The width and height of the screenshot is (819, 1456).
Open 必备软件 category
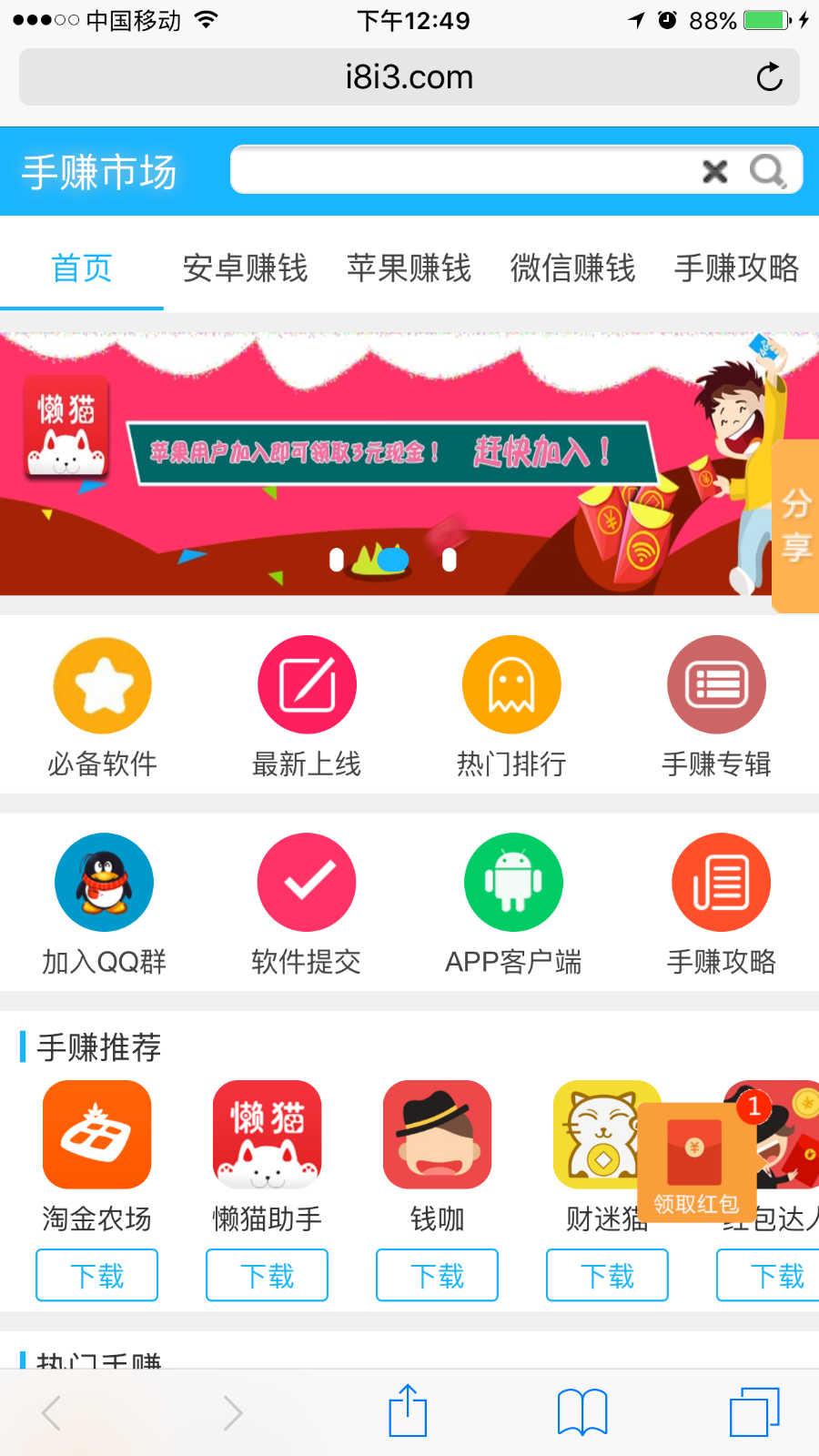click(102, 707)
